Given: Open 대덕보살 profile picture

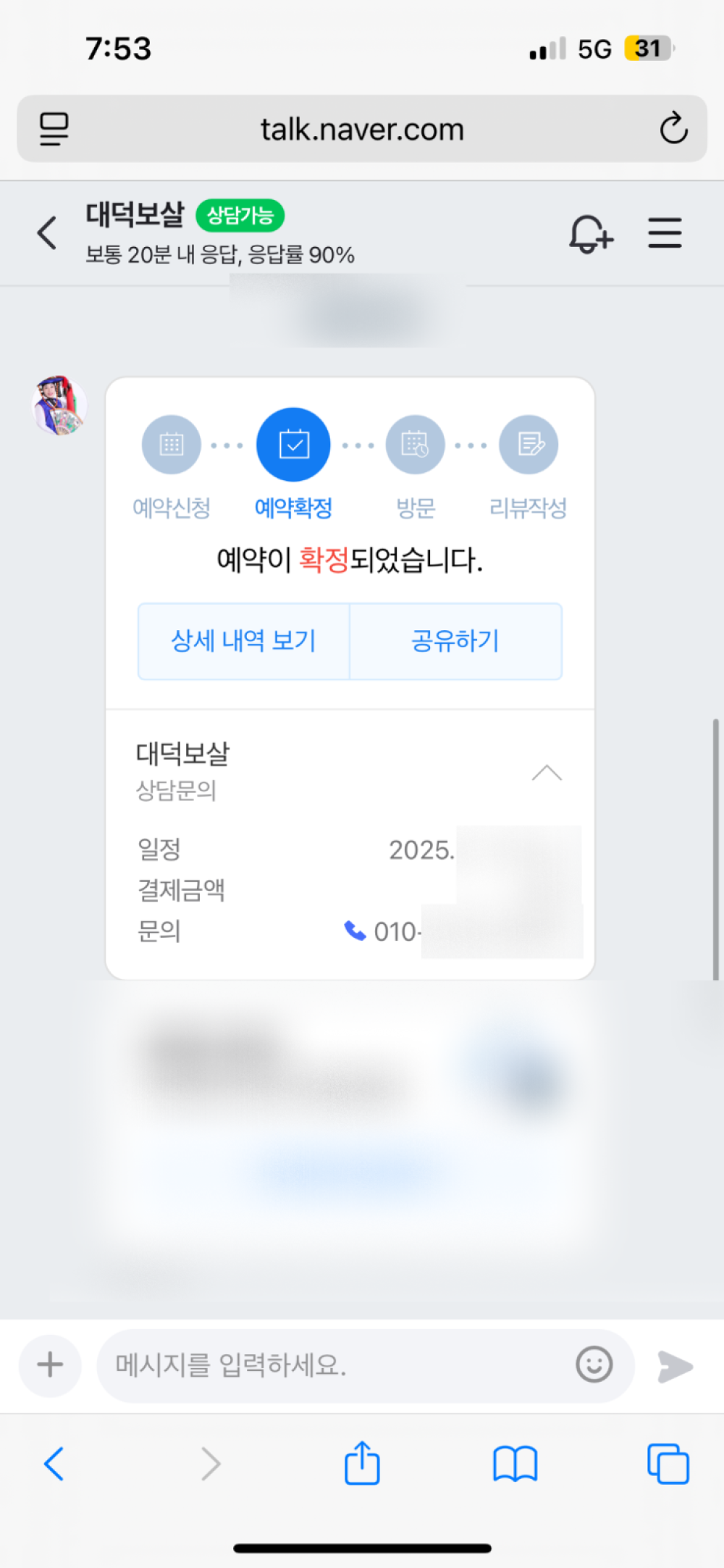Looking at the screenshot, I should pos(59,405).
